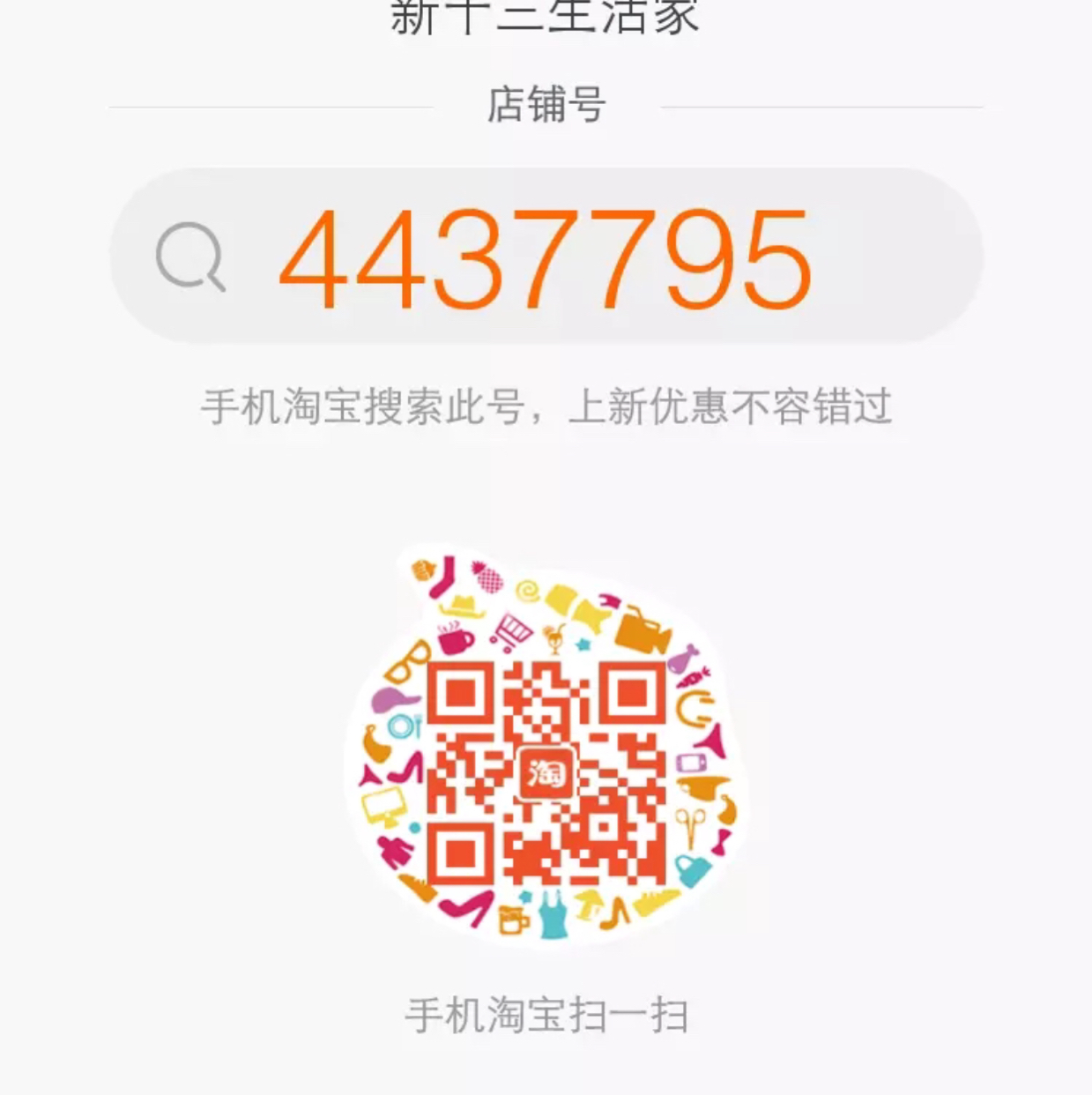Viewport: 1092px width, 1095px height.
Task: Select the Taobao logo at QR code center
Action: click(546, 772)
